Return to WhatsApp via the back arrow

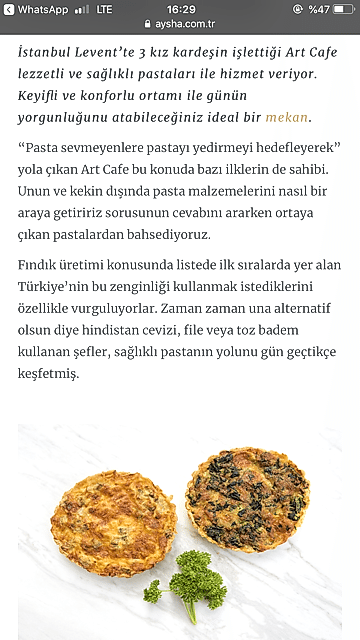[x=9, y=9]
